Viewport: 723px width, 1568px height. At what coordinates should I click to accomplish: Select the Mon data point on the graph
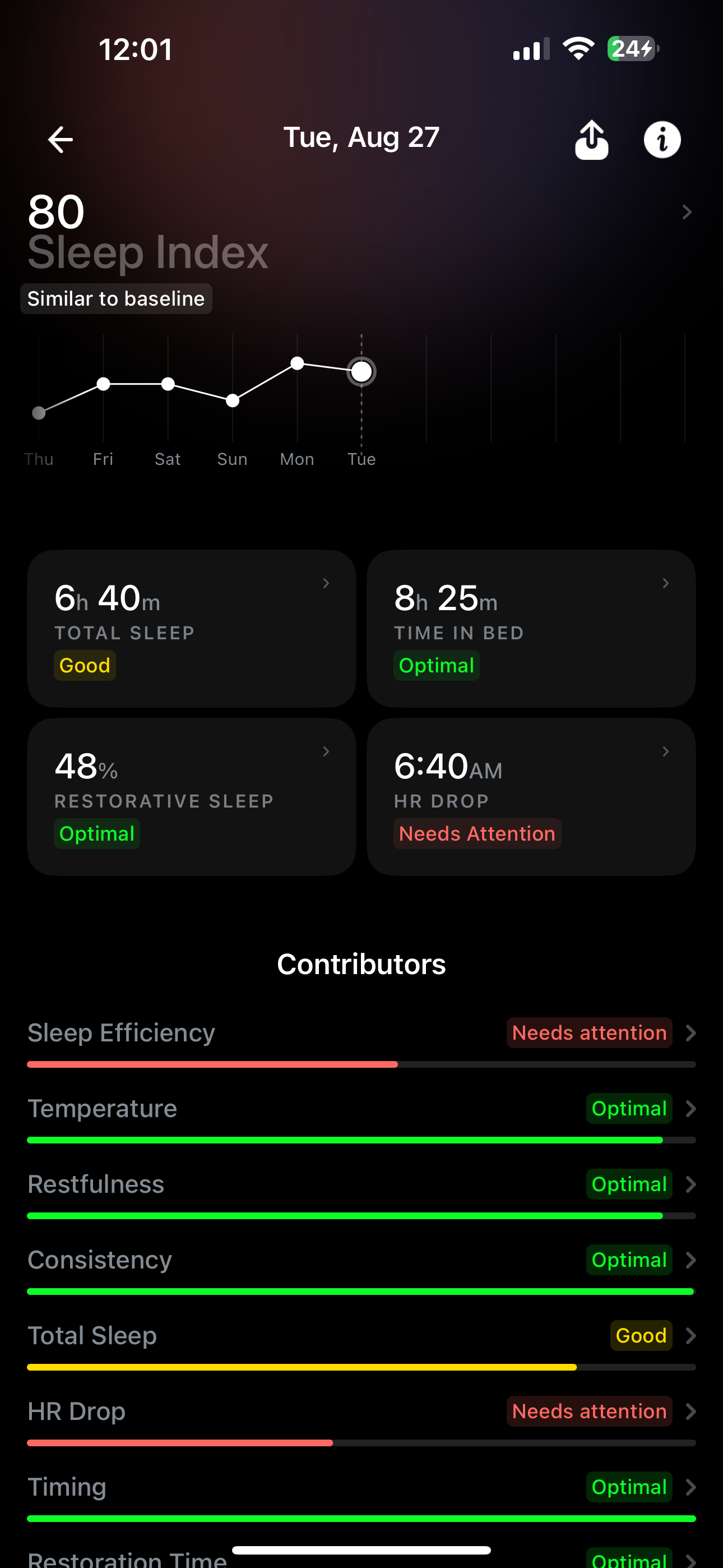[297, 363]
